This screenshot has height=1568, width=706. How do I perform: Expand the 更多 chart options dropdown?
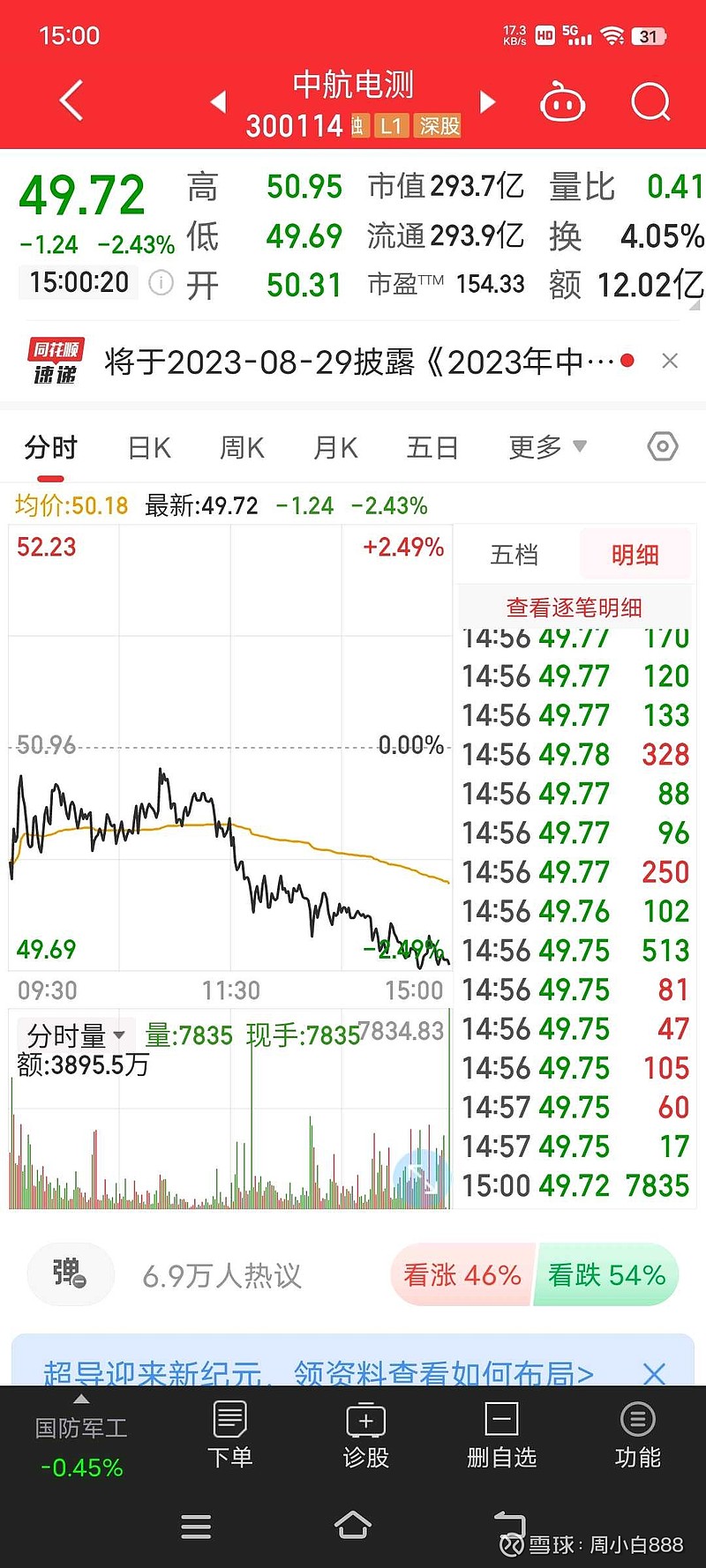(547, 447)
